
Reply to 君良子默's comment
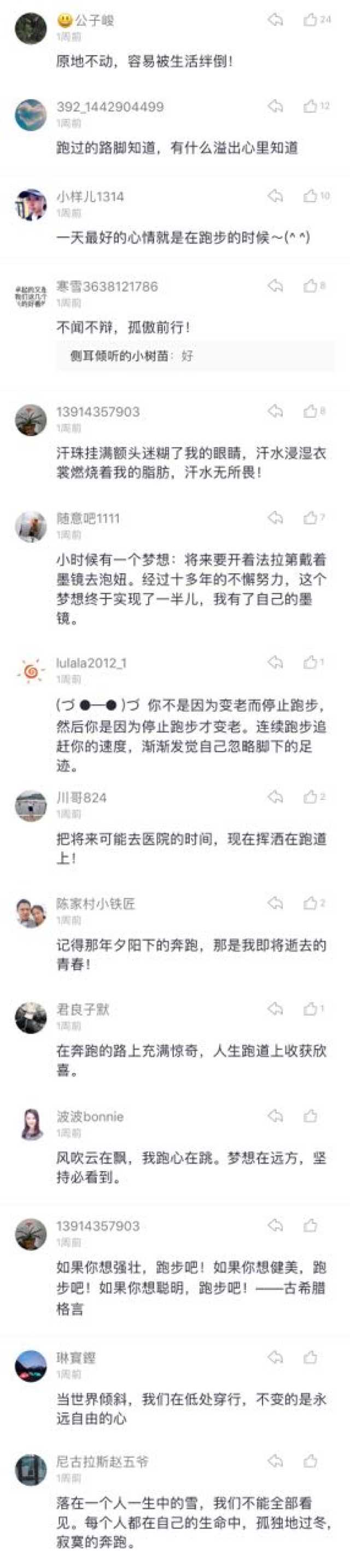[275, 1009]
